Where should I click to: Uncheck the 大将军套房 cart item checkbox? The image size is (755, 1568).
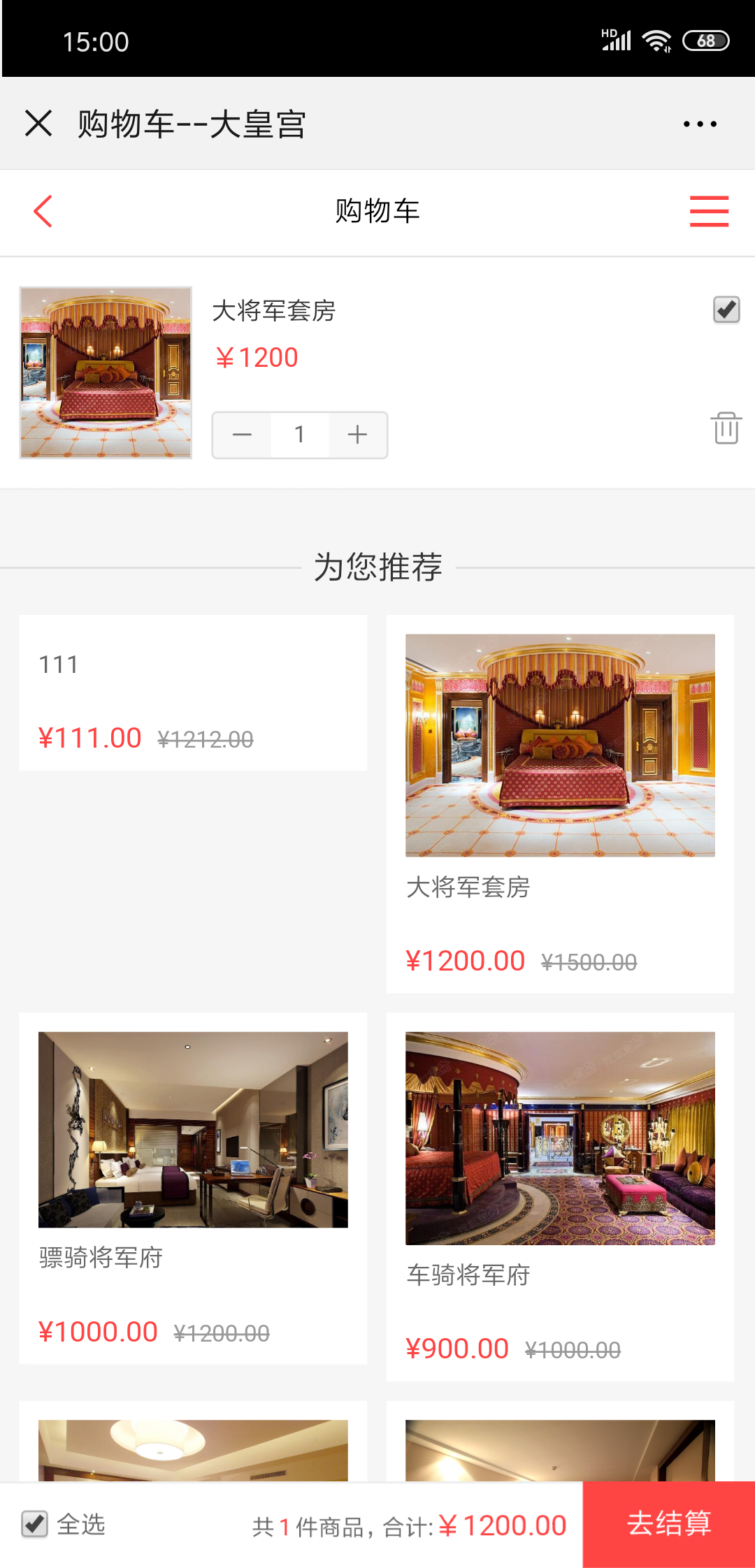point(726,310)
